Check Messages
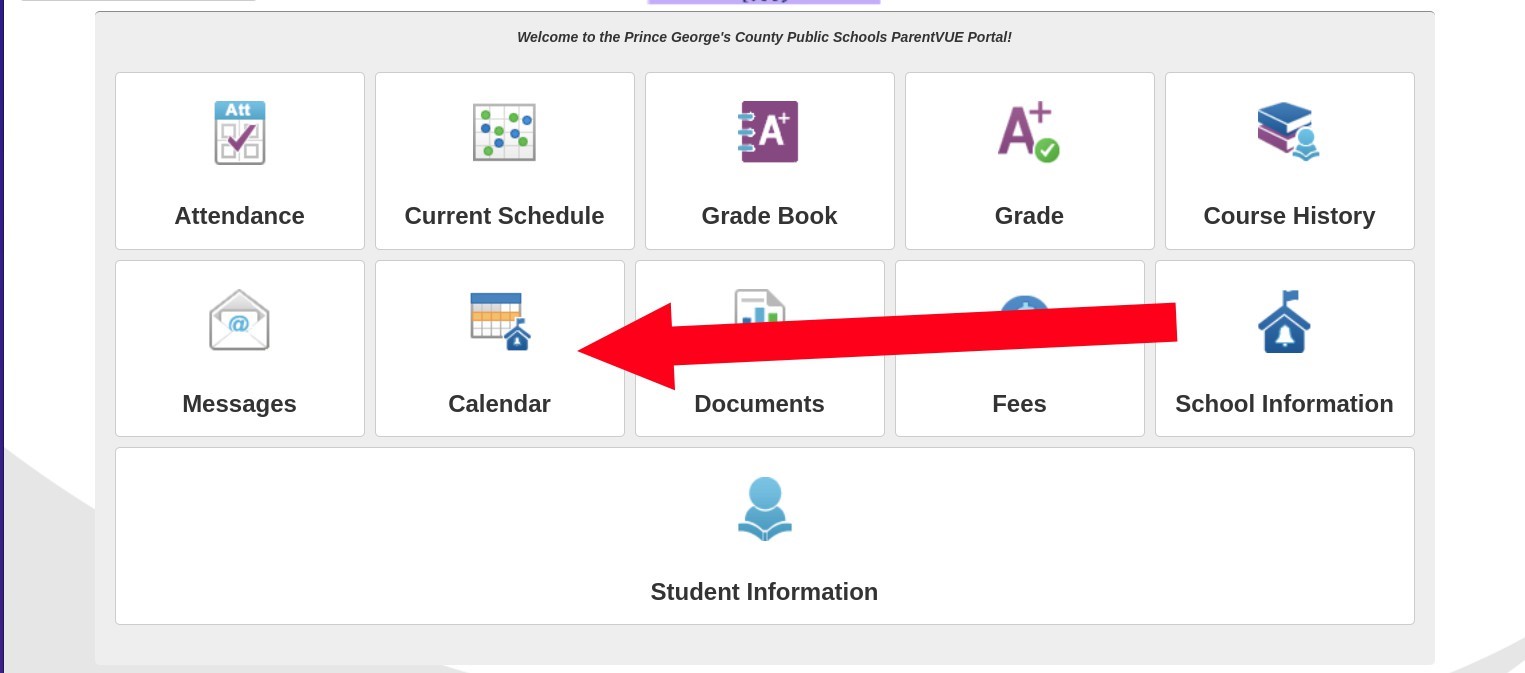1525x673 pixels. pos(239,349)
